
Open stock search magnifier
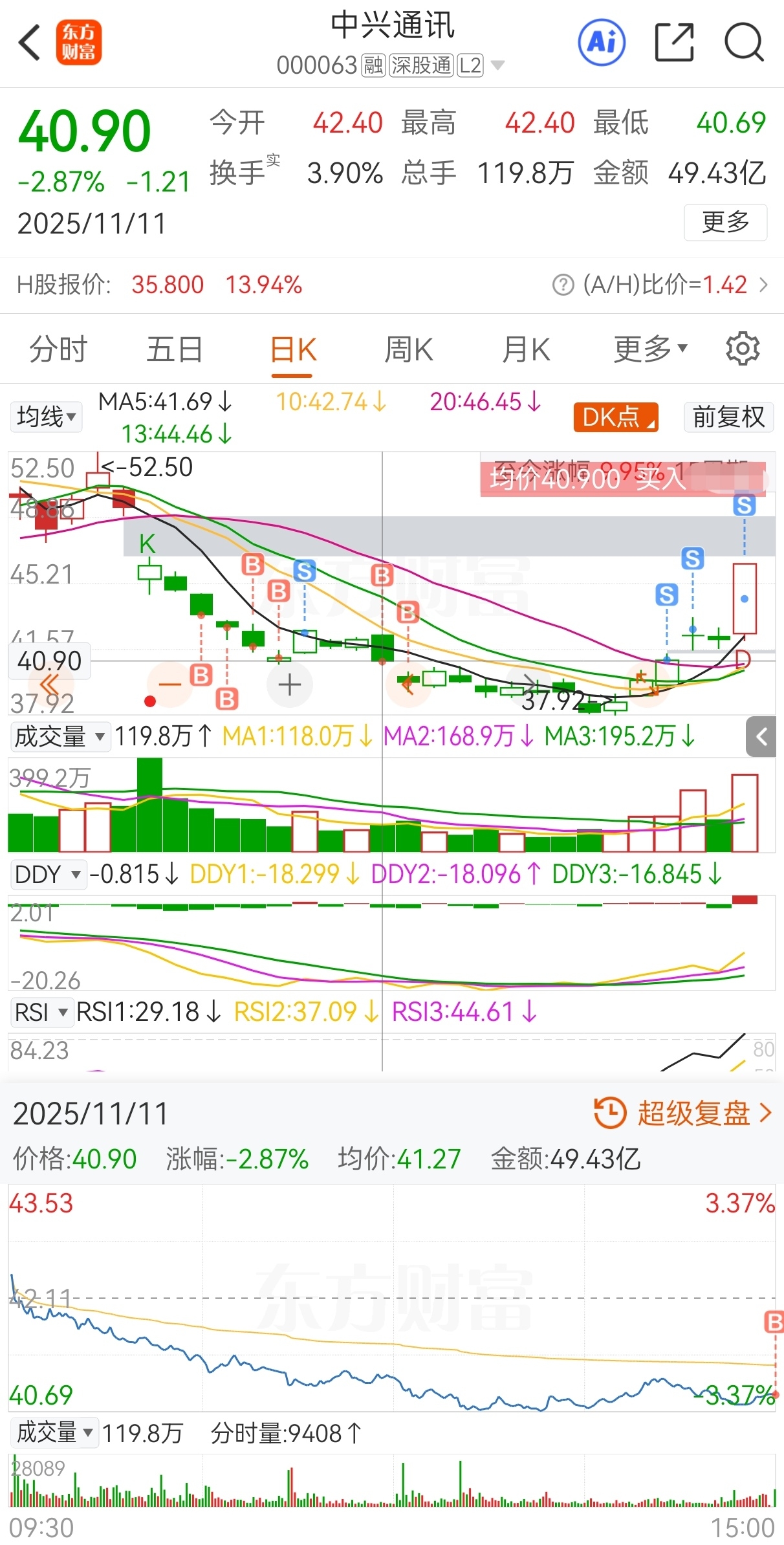(x=744, y=43)
